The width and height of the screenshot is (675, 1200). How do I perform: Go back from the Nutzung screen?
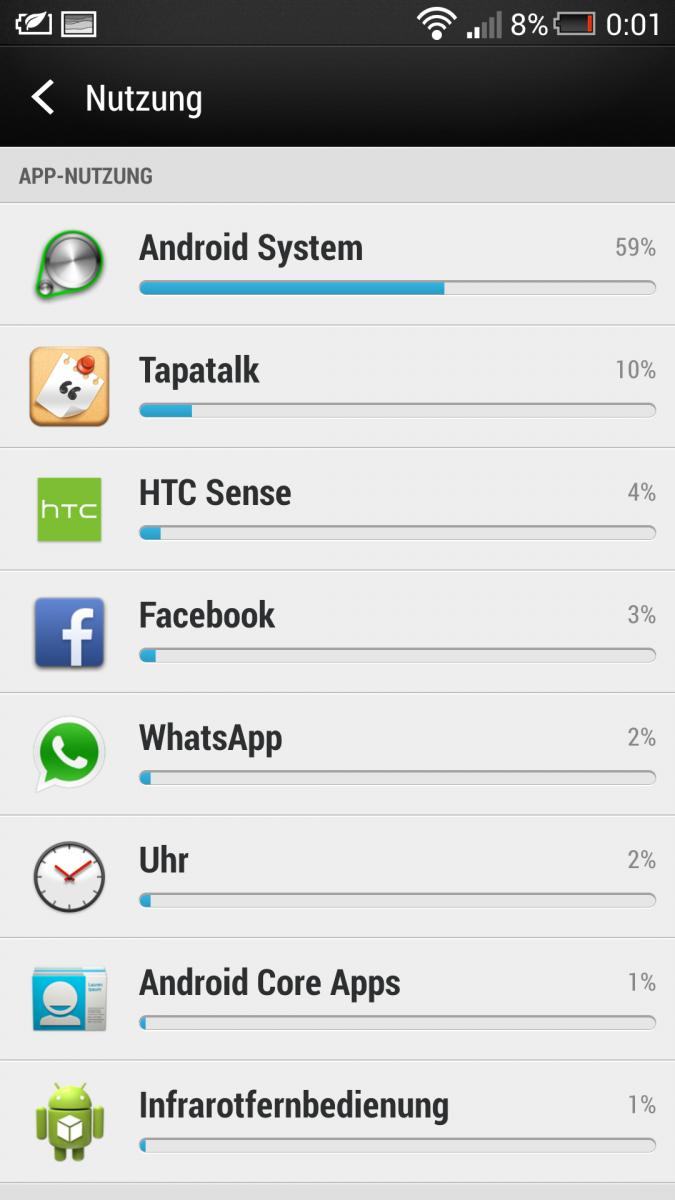point(42,98)
